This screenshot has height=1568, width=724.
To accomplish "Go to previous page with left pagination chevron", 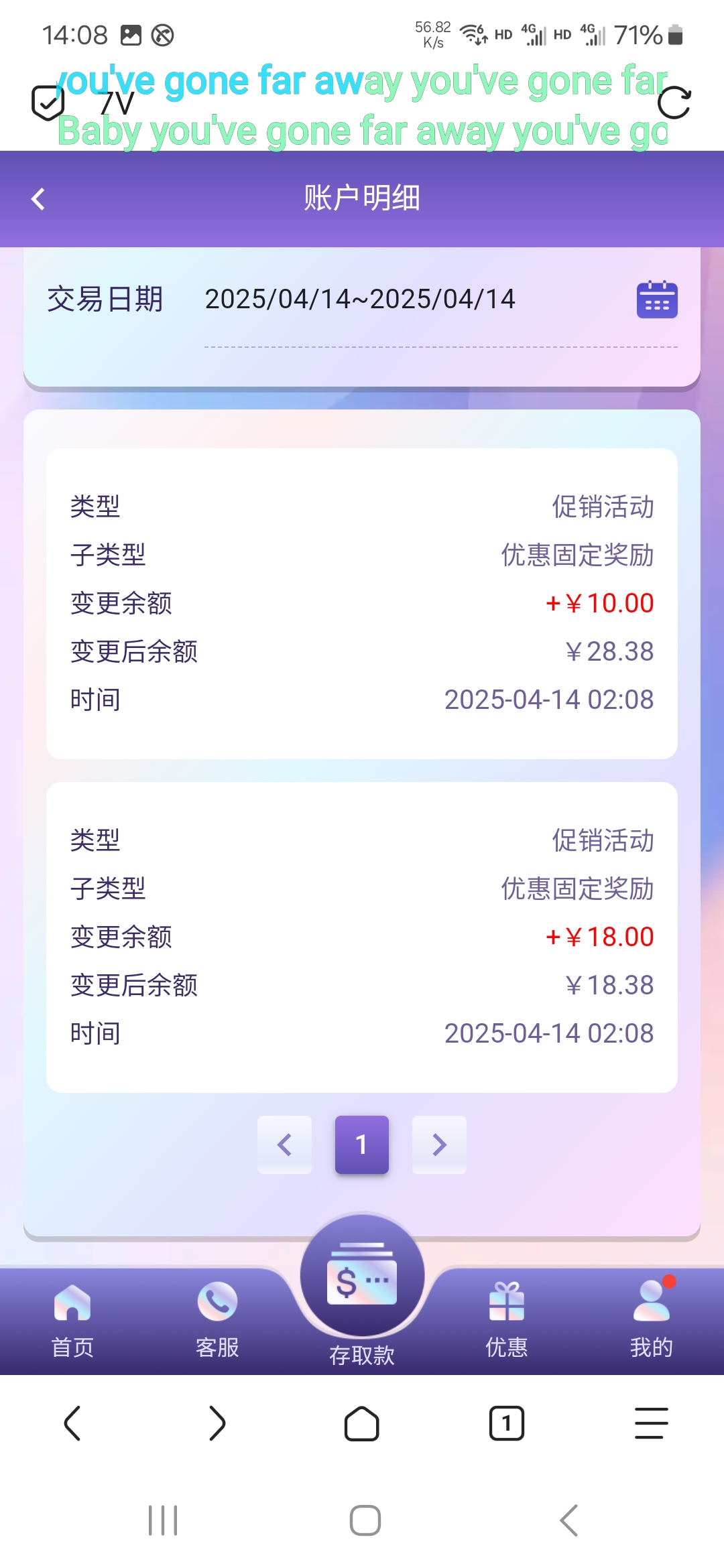I will [x=284, y=1145].
